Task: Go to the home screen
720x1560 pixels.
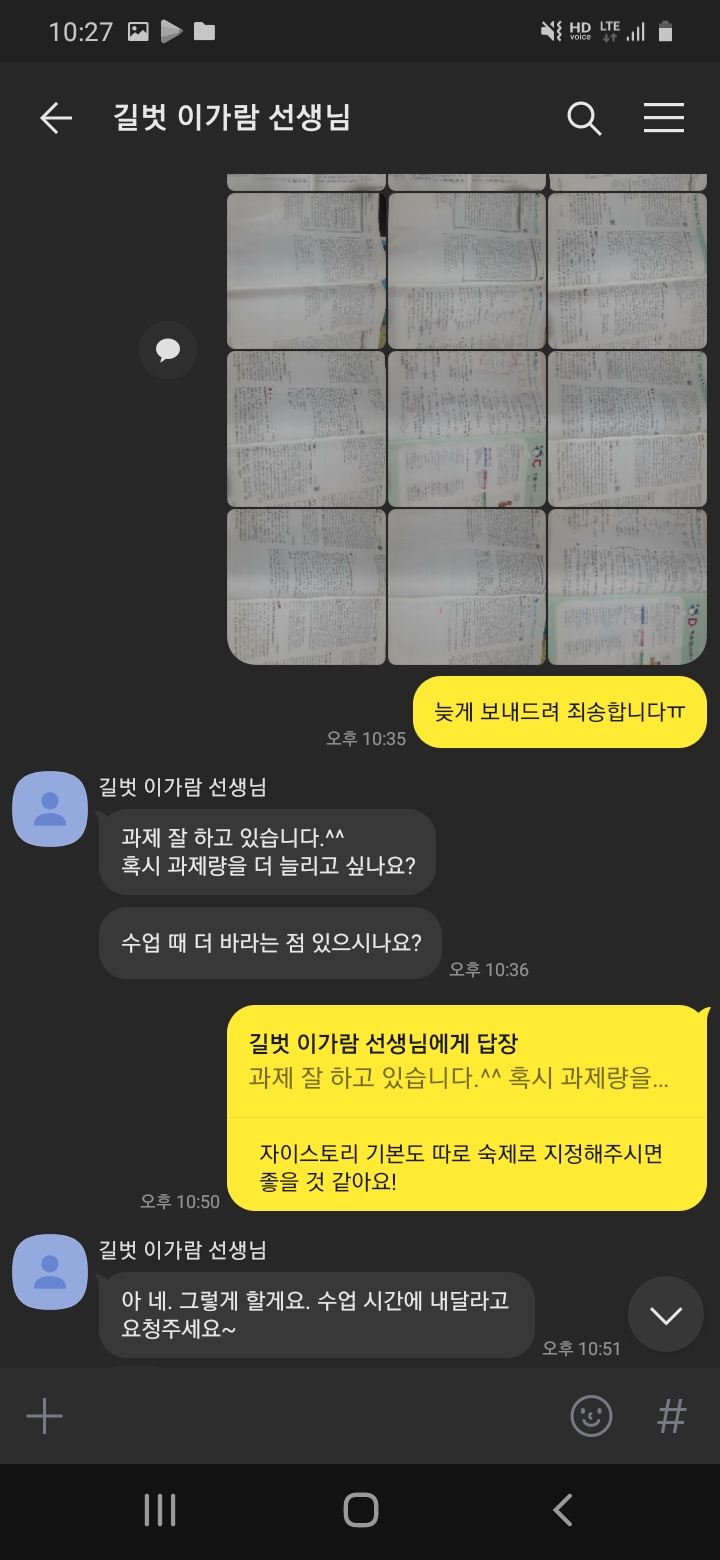Action: (x=360, y=1509)
